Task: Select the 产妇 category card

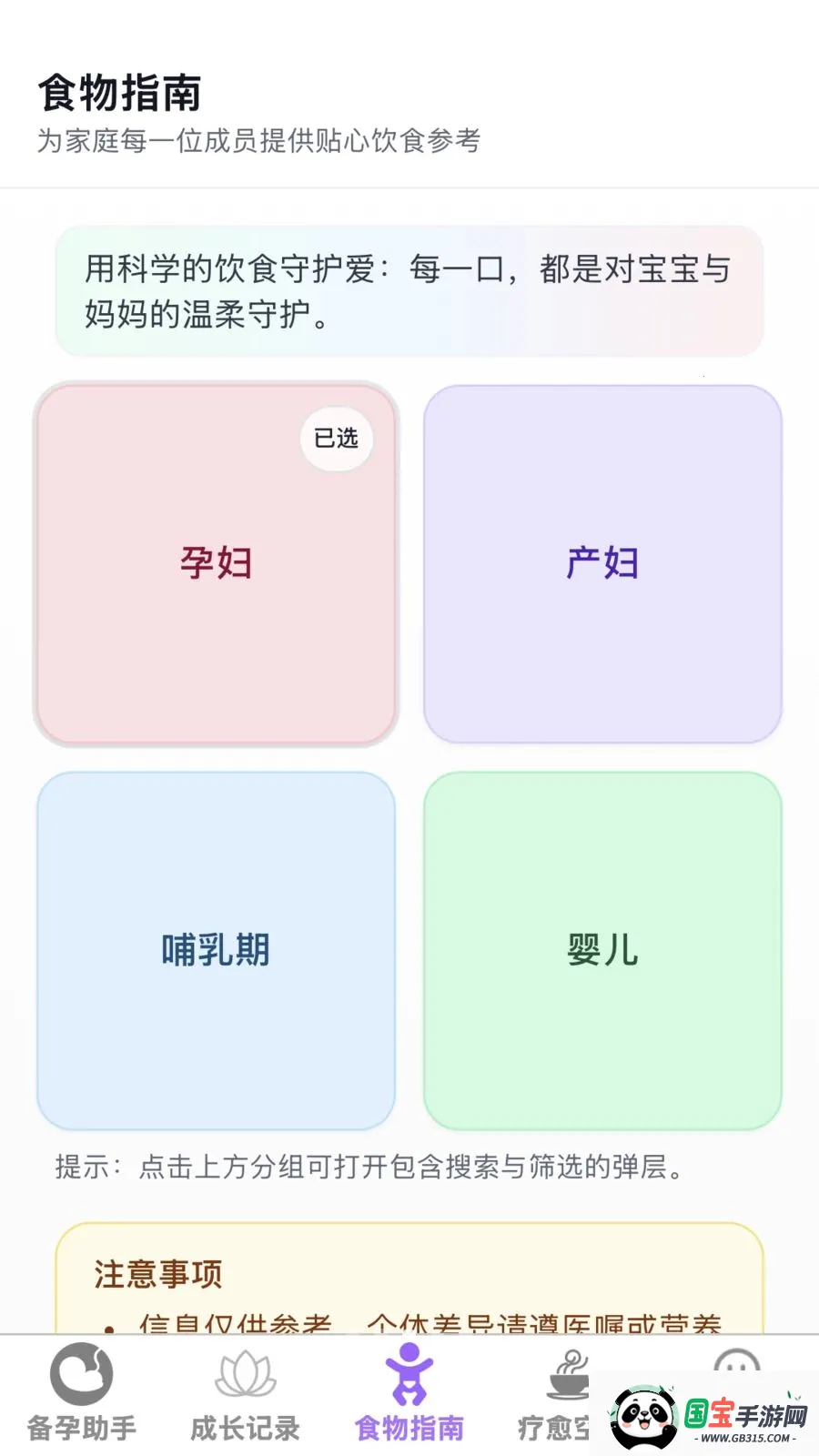Action: (x=602, y=564)
